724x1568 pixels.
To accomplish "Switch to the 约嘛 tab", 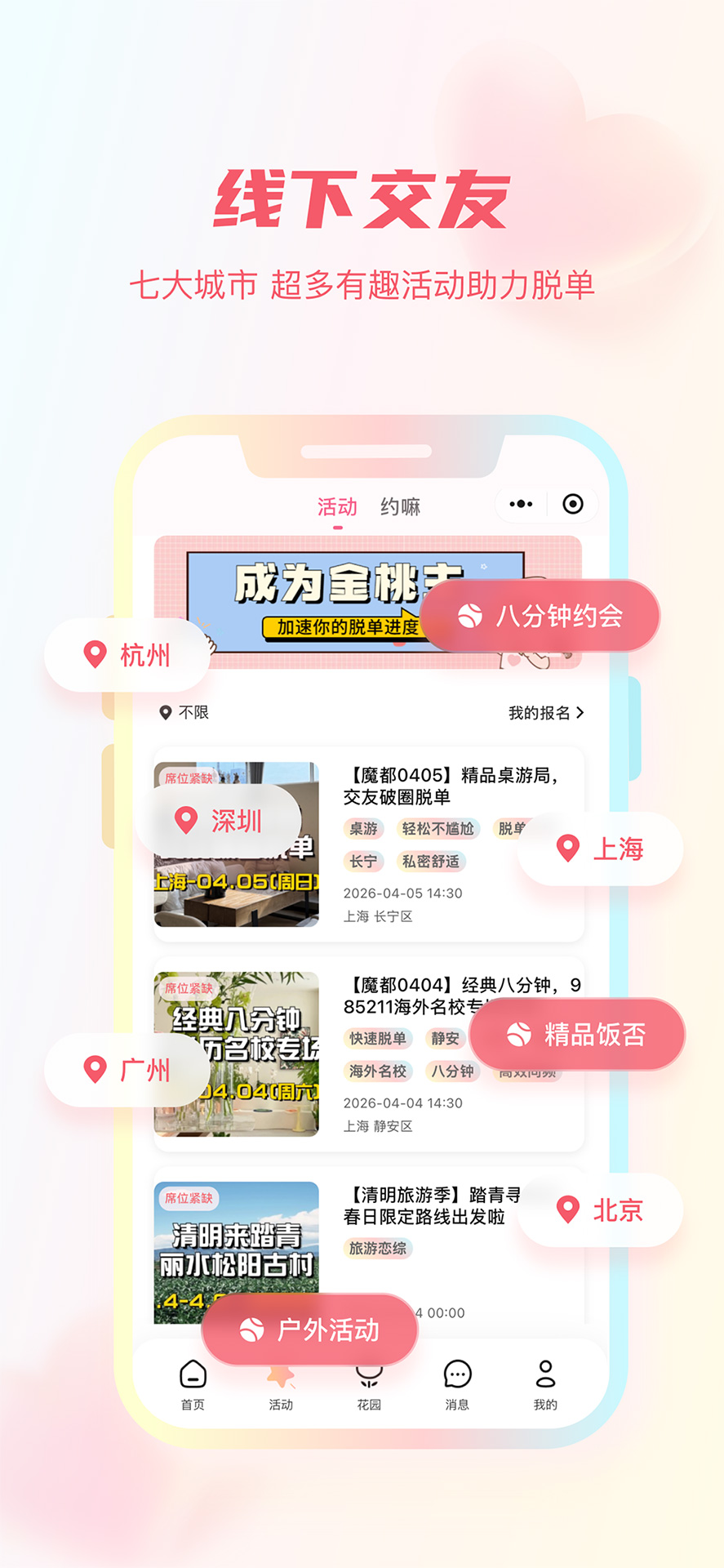I will tap(402, 506).
